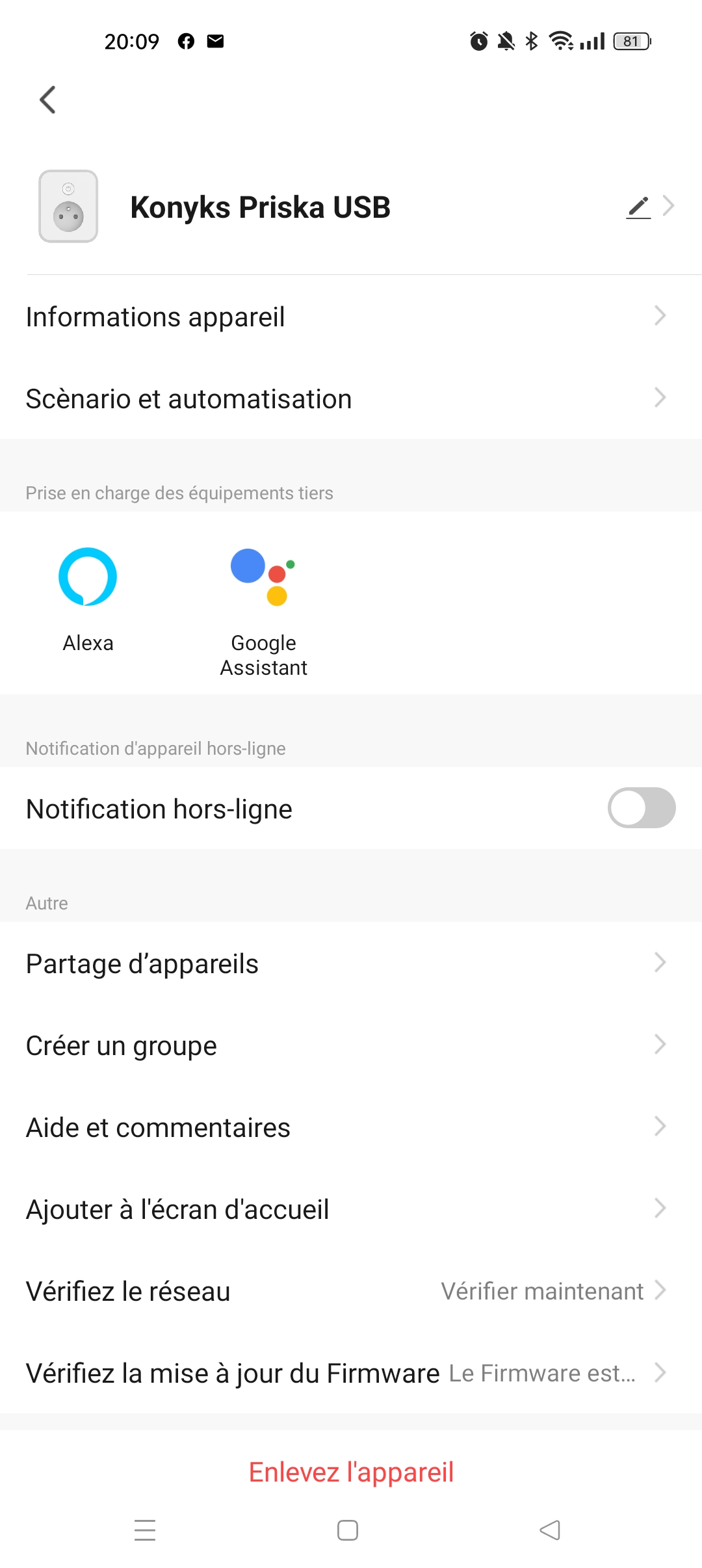Image resolution: width=702 pixels, height=1568 pixels.
Task: Open recent apps from navigation bar
Action: coord(145,1530)
